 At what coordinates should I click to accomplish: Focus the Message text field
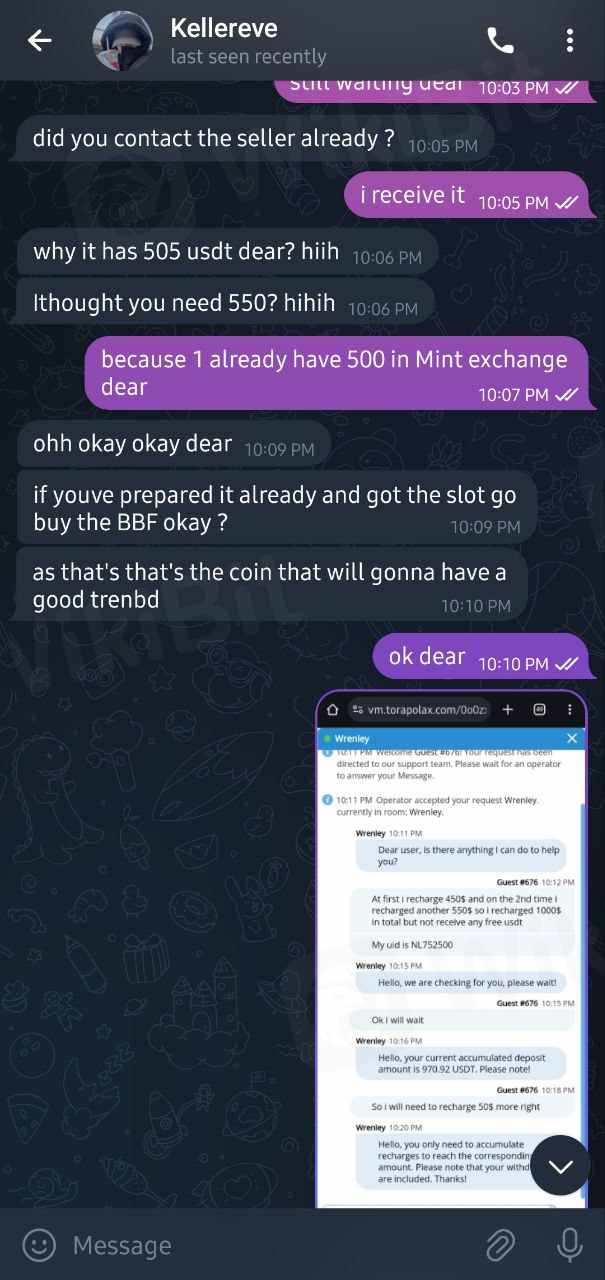pos(260,1245)
